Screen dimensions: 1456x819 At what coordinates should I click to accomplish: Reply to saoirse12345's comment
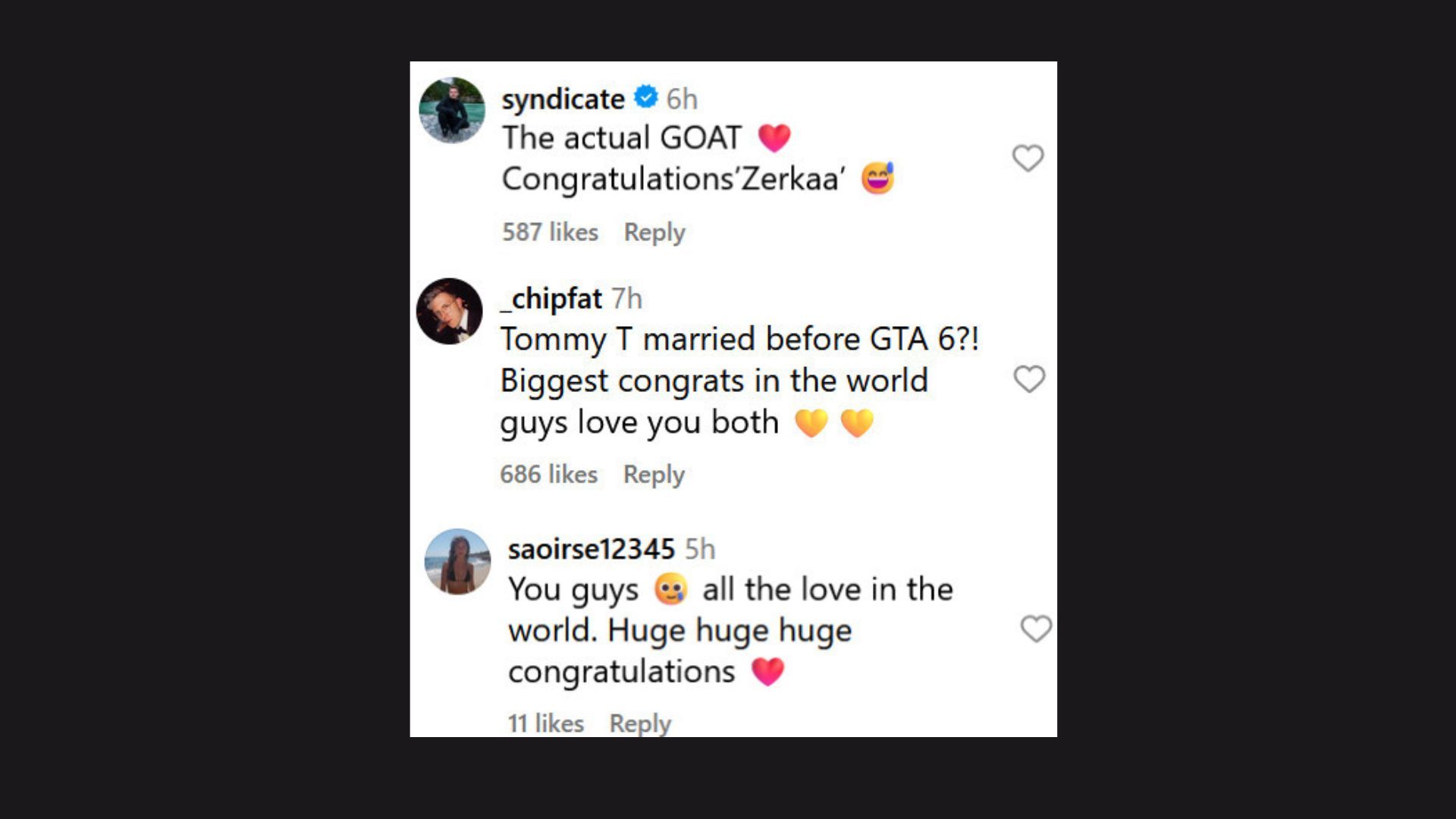639,723
